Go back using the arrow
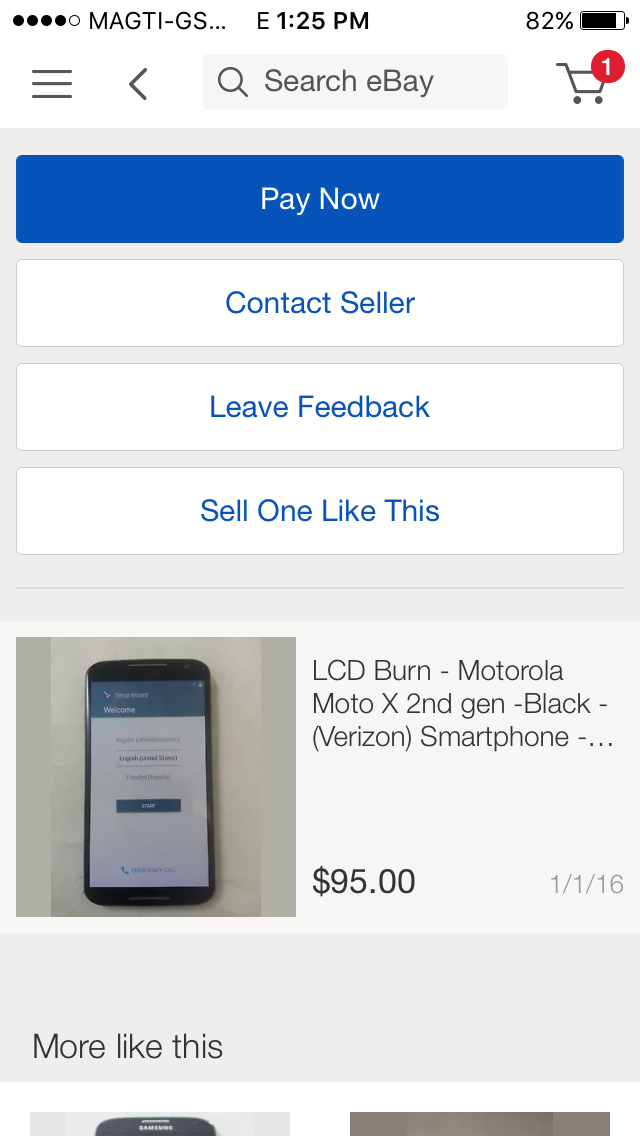This screenshot has width=640, height=1136. [x=138, y=83]
